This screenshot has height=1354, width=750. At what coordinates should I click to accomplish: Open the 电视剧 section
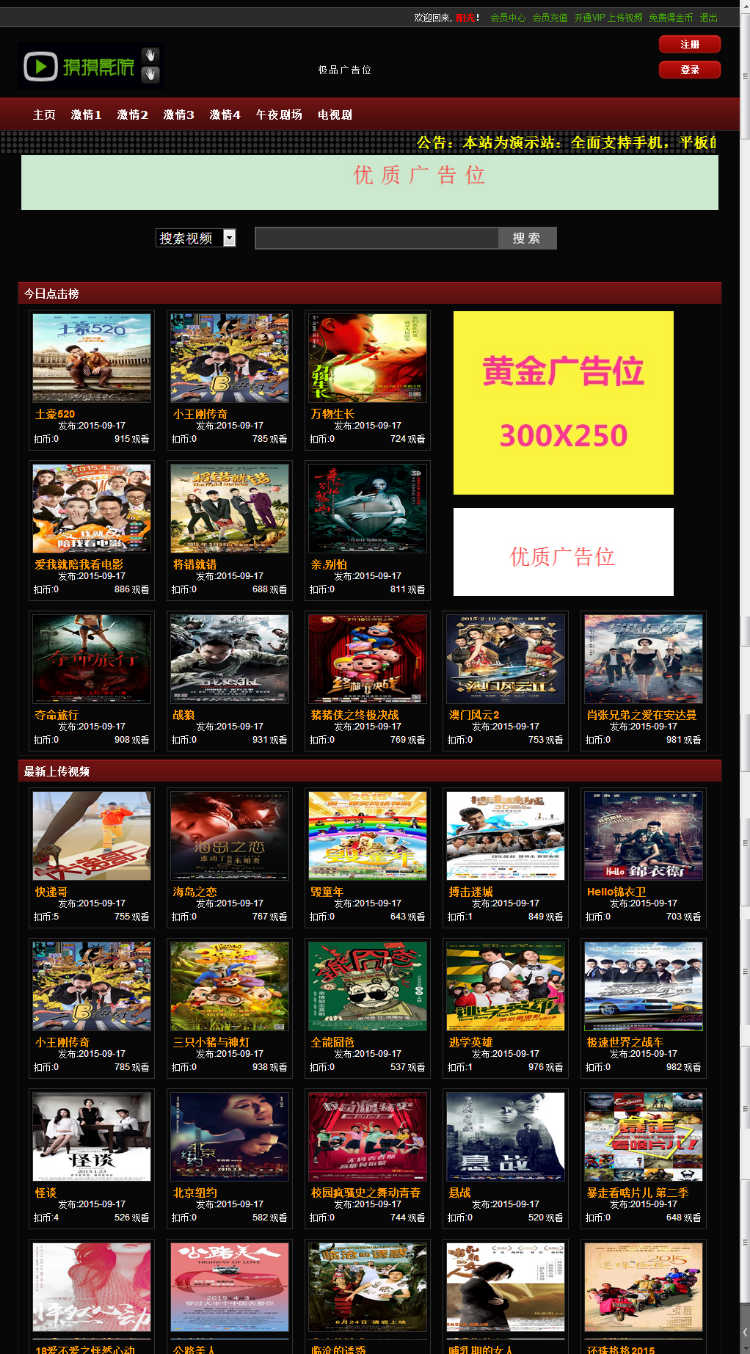pyautogui.click(x=335, y=114)
